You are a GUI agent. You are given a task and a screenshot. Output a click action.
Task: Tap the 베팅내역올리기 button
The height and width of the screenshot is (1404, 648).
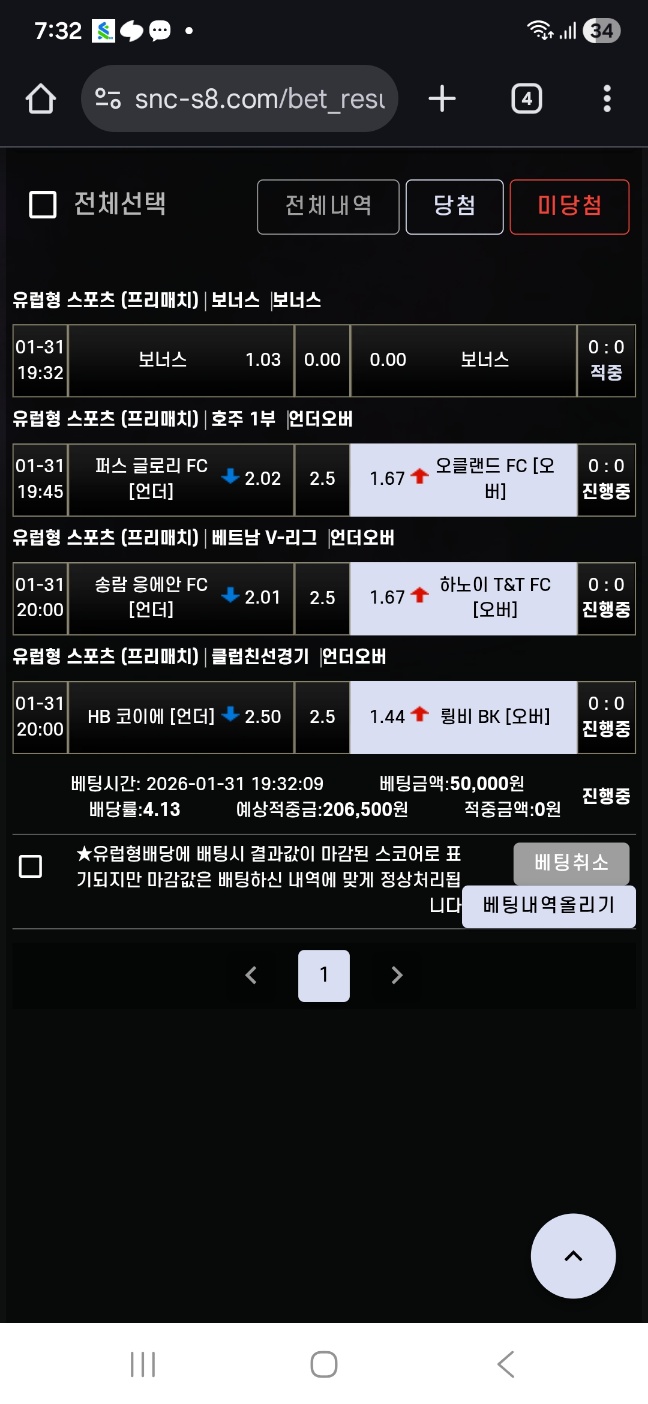point(548,906)
